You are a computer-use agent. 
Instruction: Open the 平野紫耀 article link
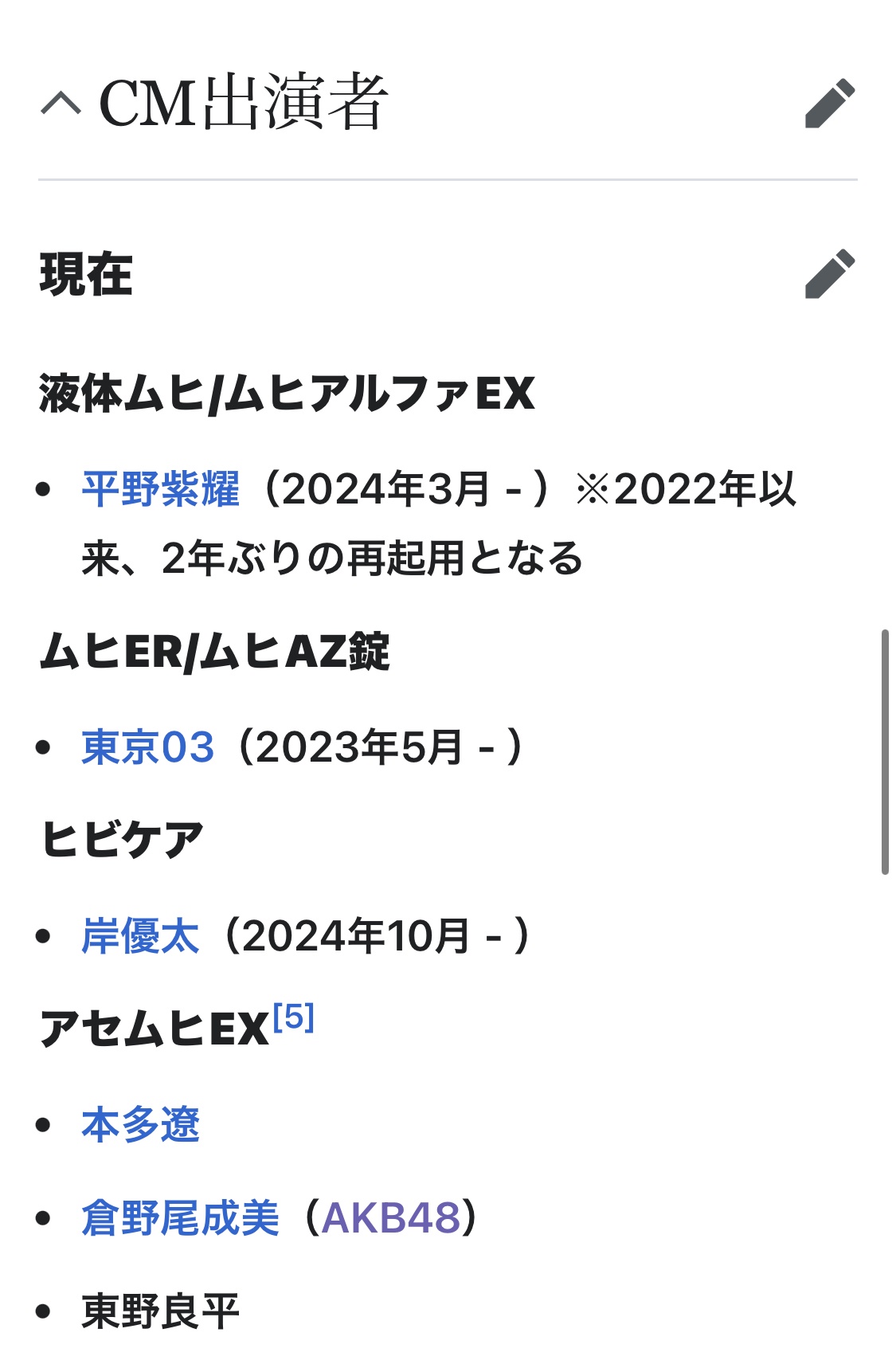(160, 489)
